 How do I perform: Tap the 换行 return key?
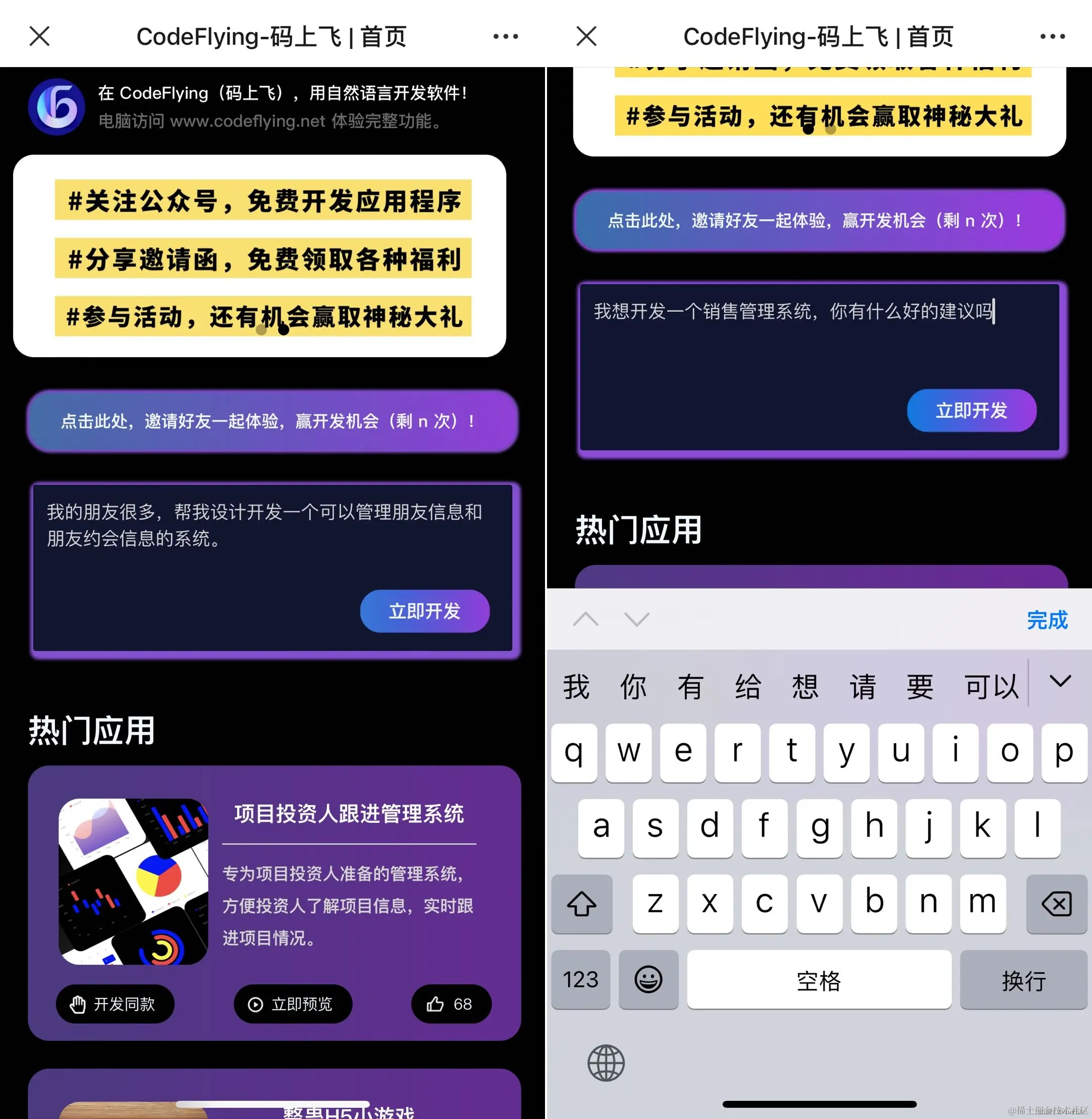(x=1023, y=980)
